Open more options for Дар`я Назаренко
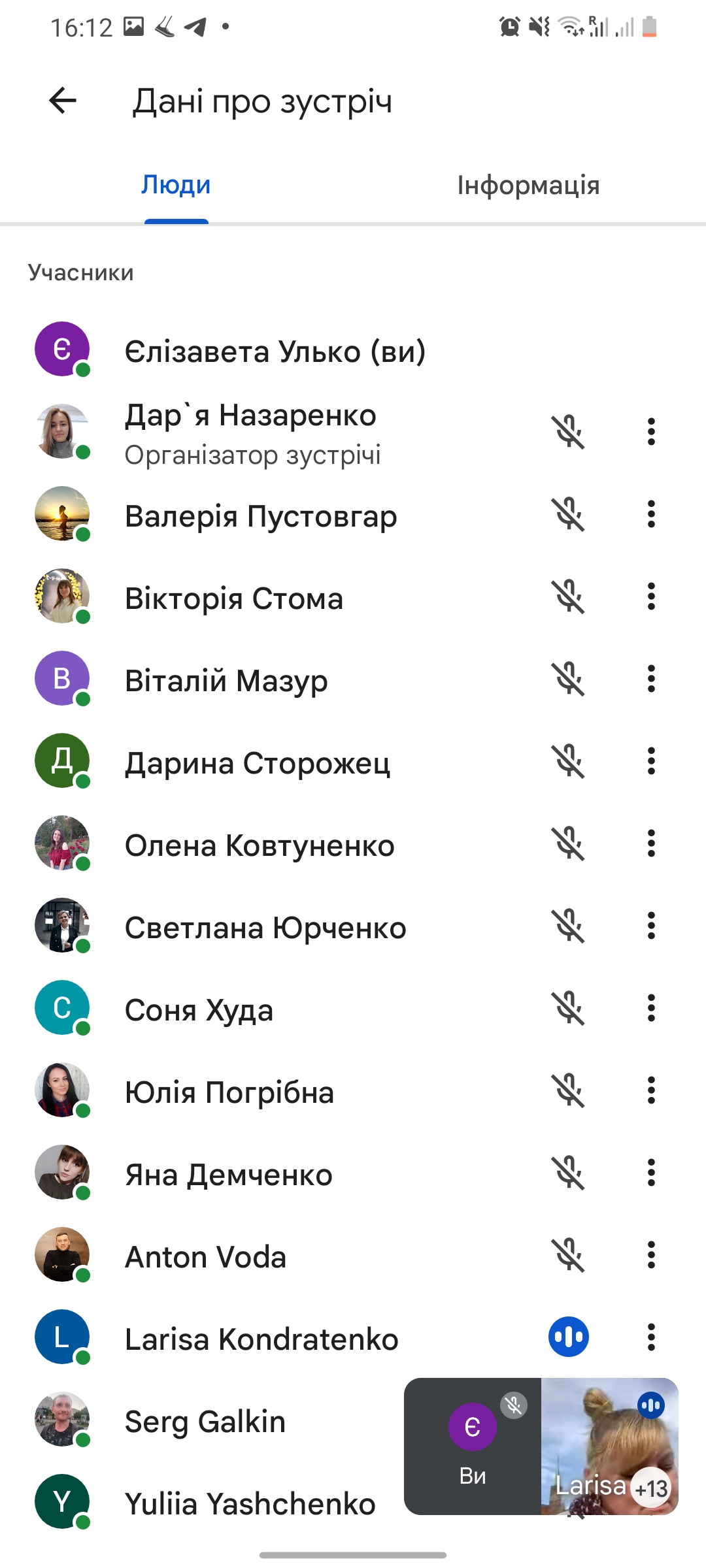The width and height of the screenshot is (706, 1568). click(651, 432)
